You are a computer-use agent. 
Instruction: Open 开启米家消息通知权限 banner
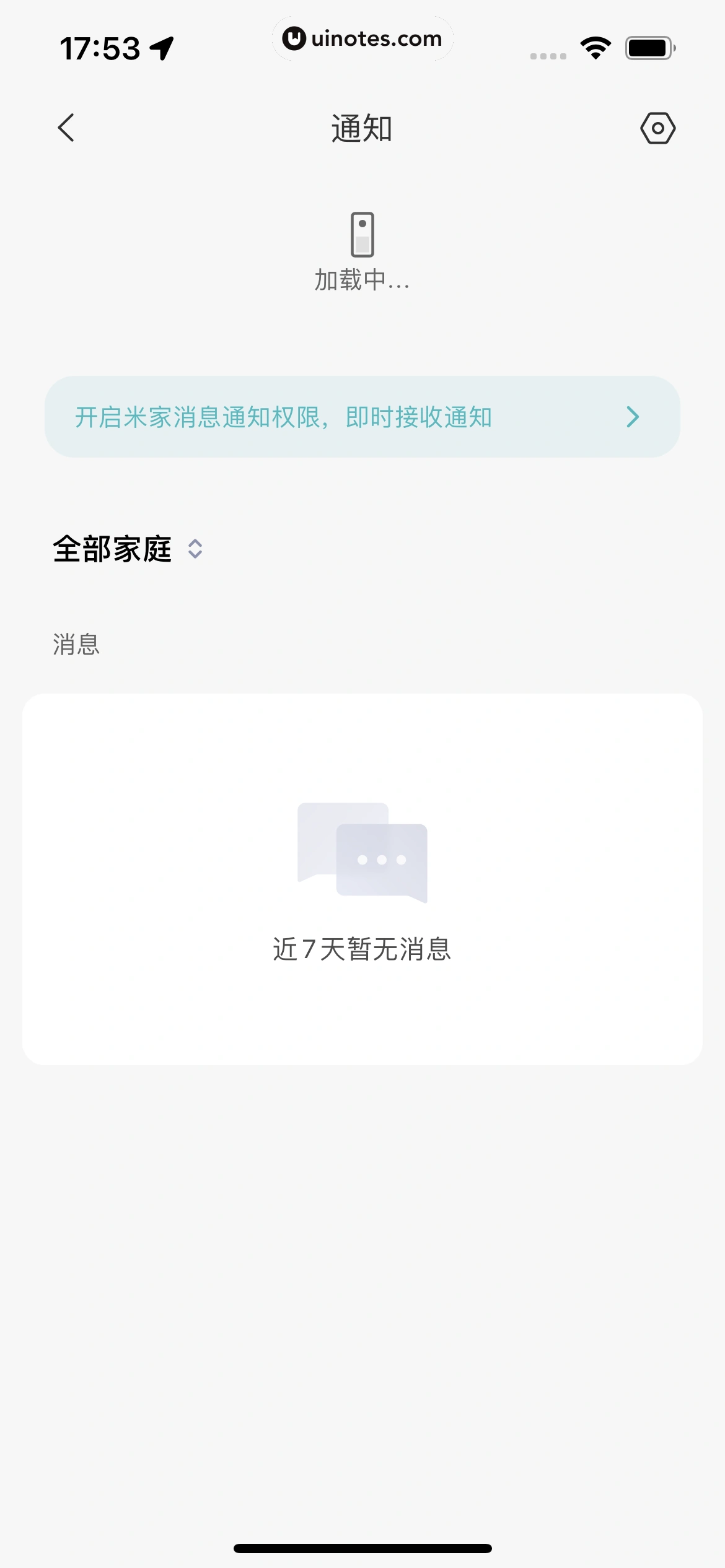point(362,417)
